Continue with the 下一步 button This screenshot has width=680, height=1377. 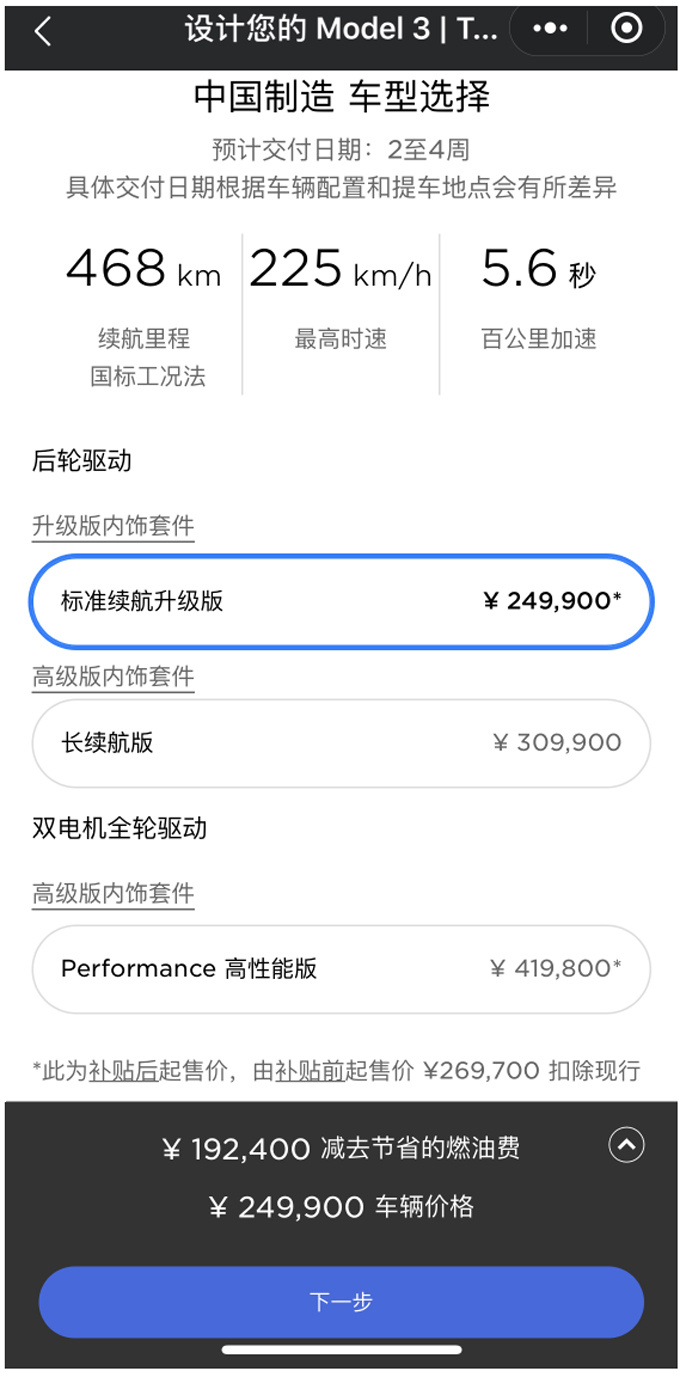341,1302
